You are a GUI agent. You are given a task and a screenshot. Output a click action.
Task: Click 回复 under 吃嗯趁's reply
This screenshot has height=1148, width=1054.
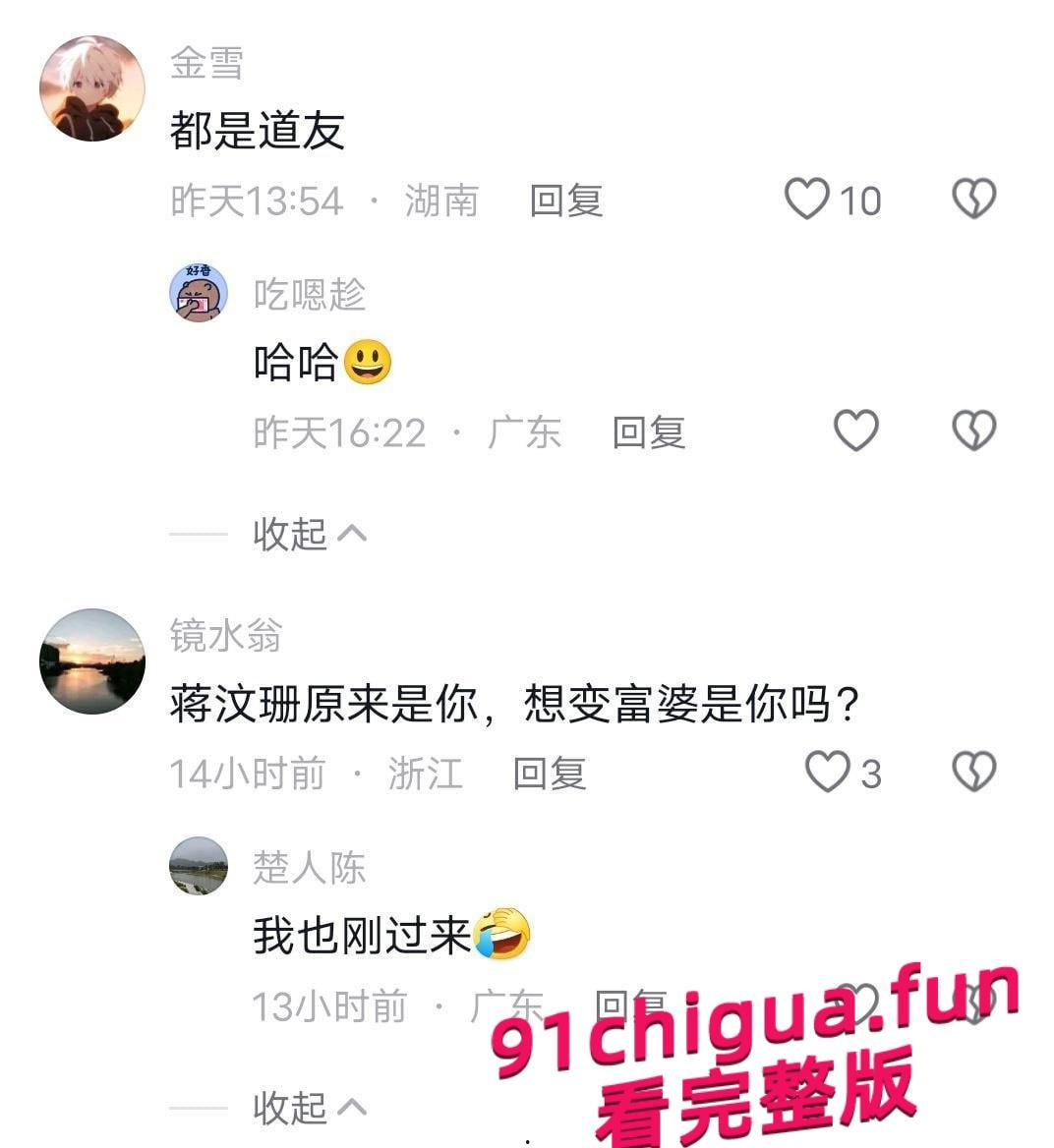[x=647, y=433]
